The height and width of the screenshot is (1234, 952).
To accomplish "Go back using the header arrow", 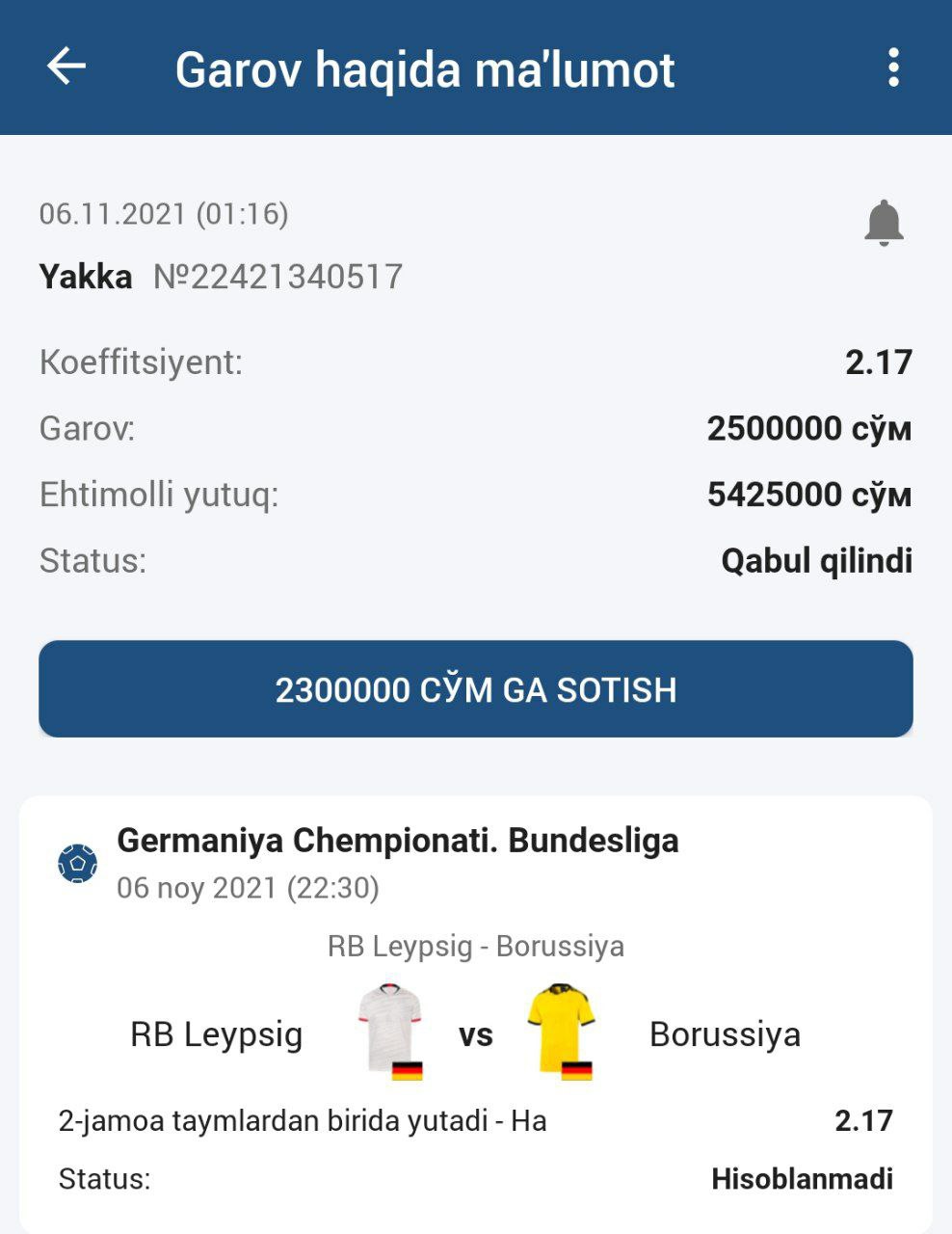I will click(66, 67).
